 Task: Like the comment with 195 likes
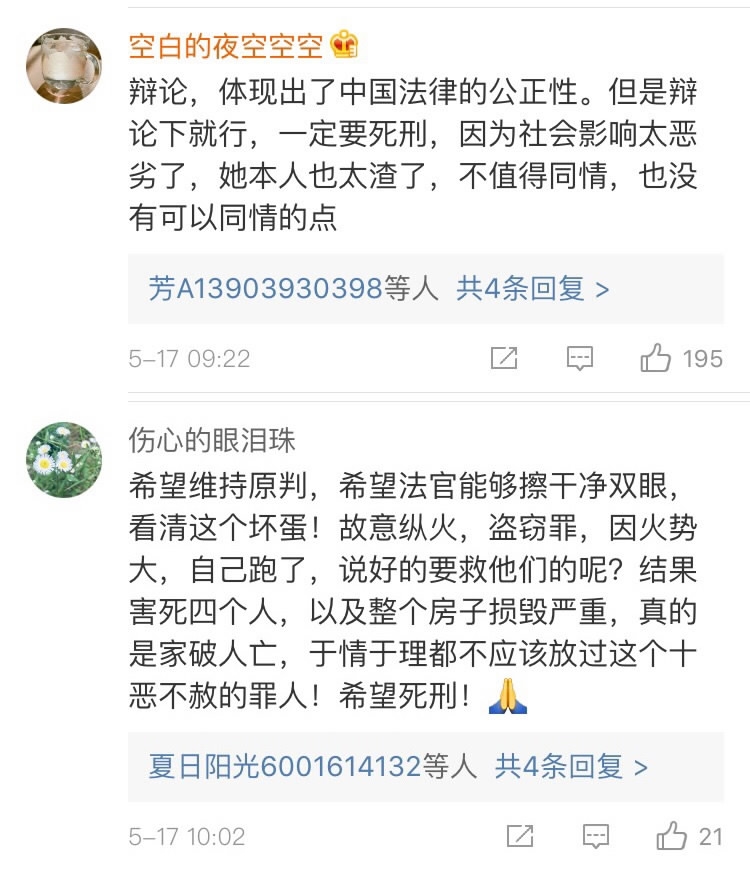656,358
